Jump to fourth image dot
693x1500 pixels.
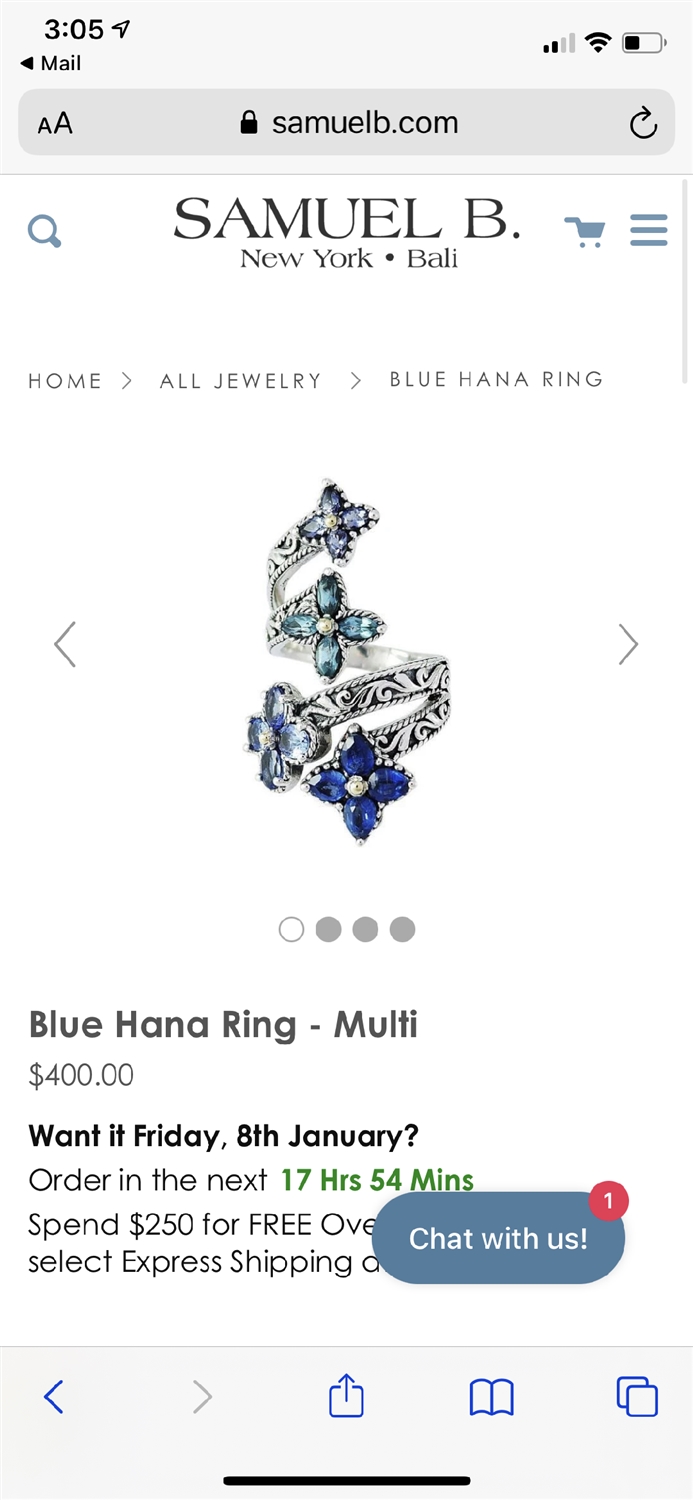(x=402, y=929)
